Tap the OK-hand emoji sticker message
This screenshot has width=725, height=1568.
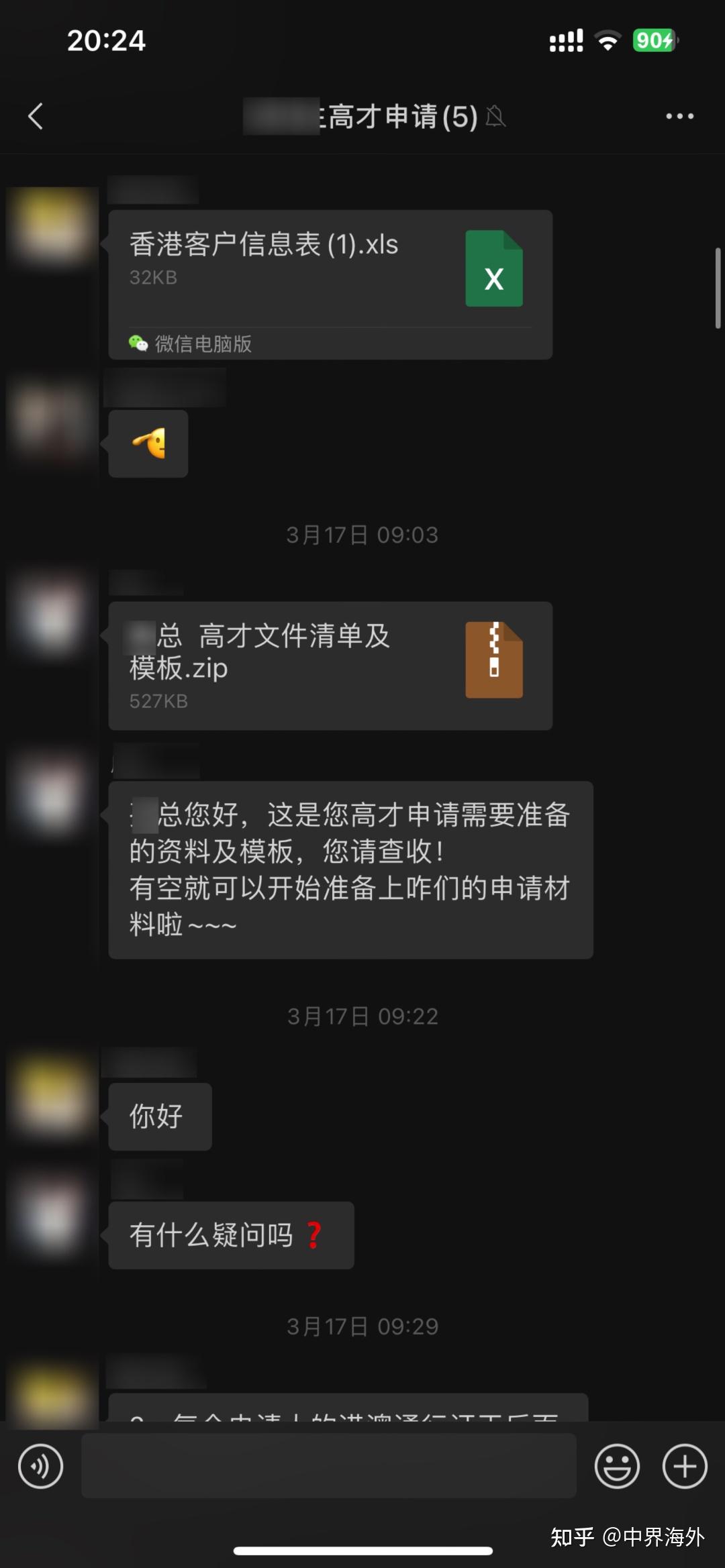[x=148, y=443]
